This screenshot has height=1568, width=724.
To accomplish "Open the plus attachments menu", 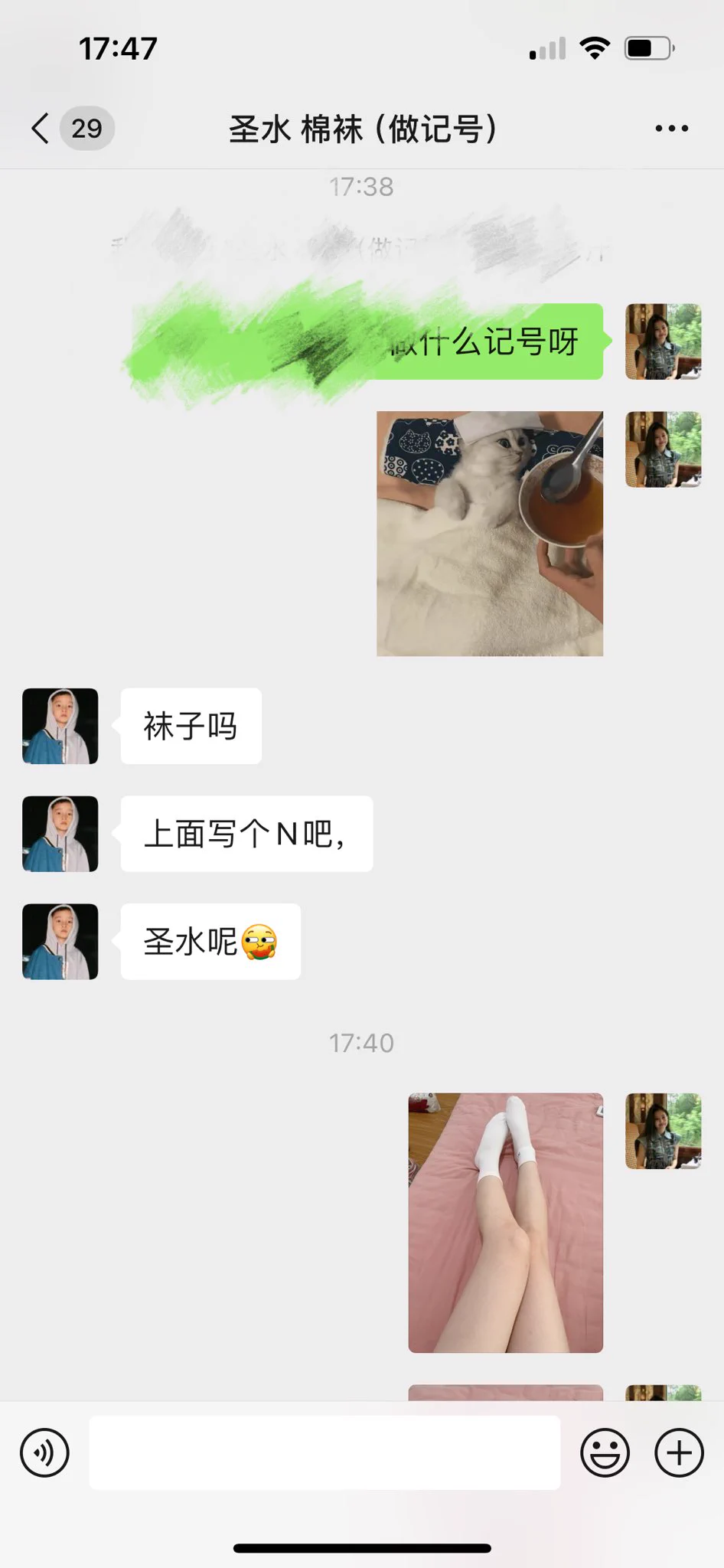I will coord(679,1452).
